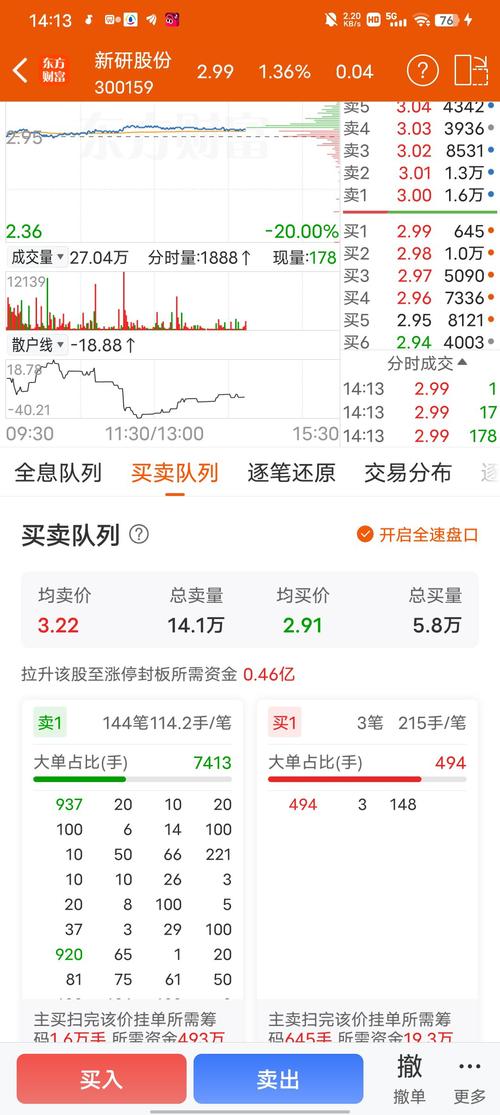The image size is (500, 1115).
Task: Toggle 开启全速盘口 option
Action: pyautogui.click(x=417, y=535)
